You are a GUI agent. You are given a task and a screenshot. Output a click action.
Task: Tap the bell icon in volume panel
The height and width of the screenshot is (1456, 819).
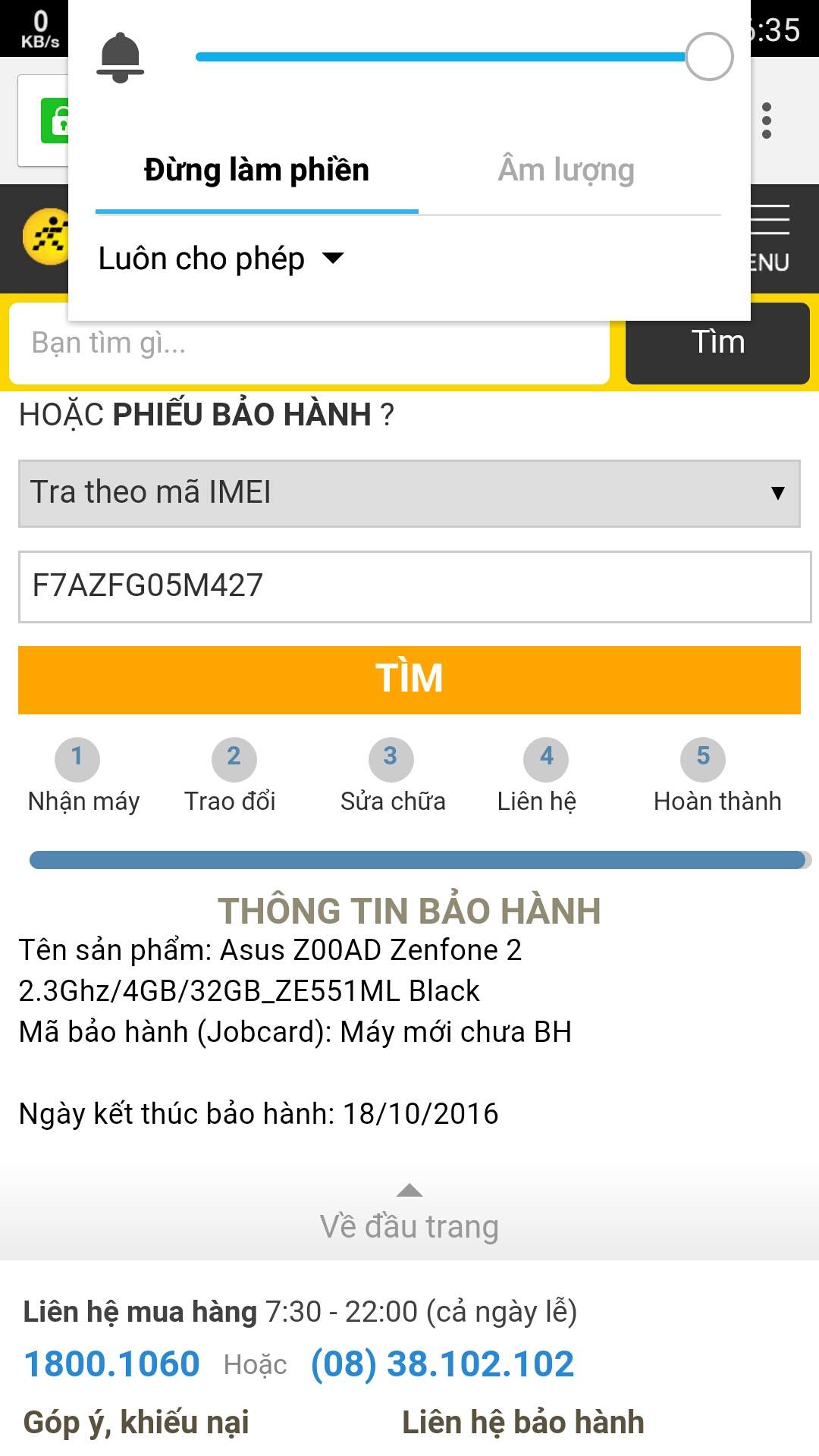pyautogui.click(x=120, y=57)
